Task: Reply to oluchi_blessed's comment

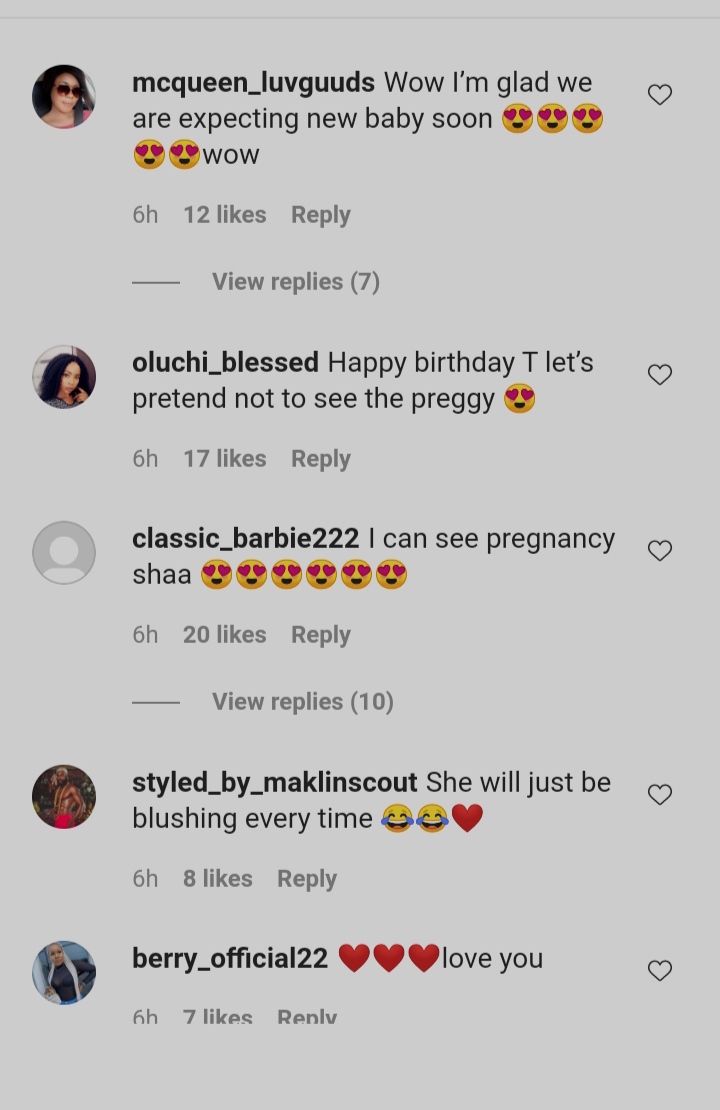Action: pyautogui.click(x=320, y=459)
